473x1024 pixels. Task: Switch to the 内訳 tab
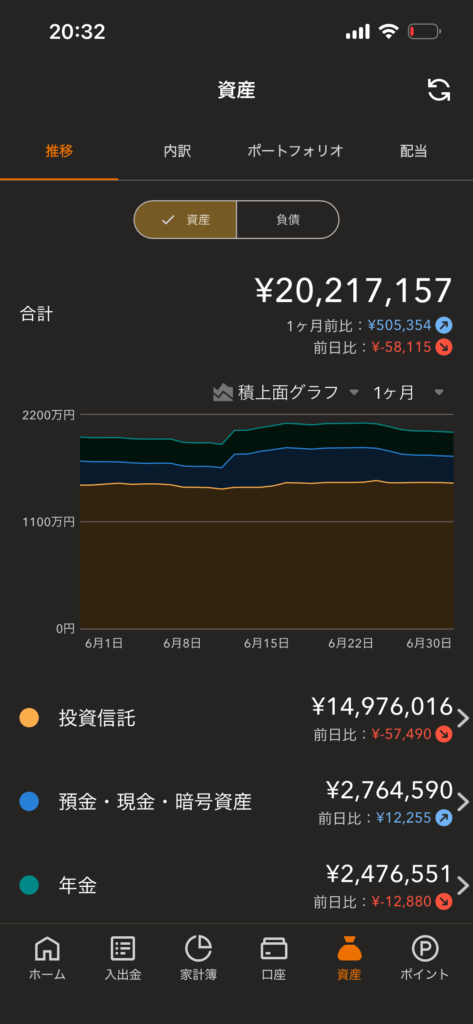[x=177, y=151]
